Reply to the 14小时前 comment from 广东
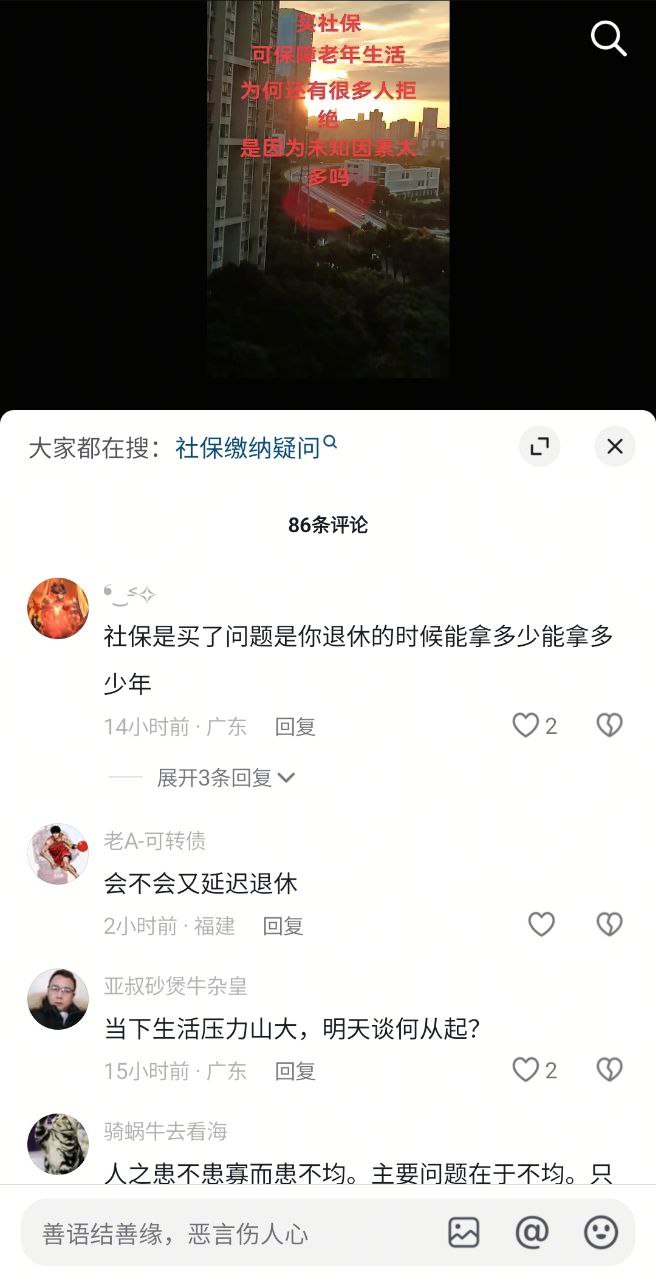The width and height of the screenshot is (656, 1280). pos(295,727)
